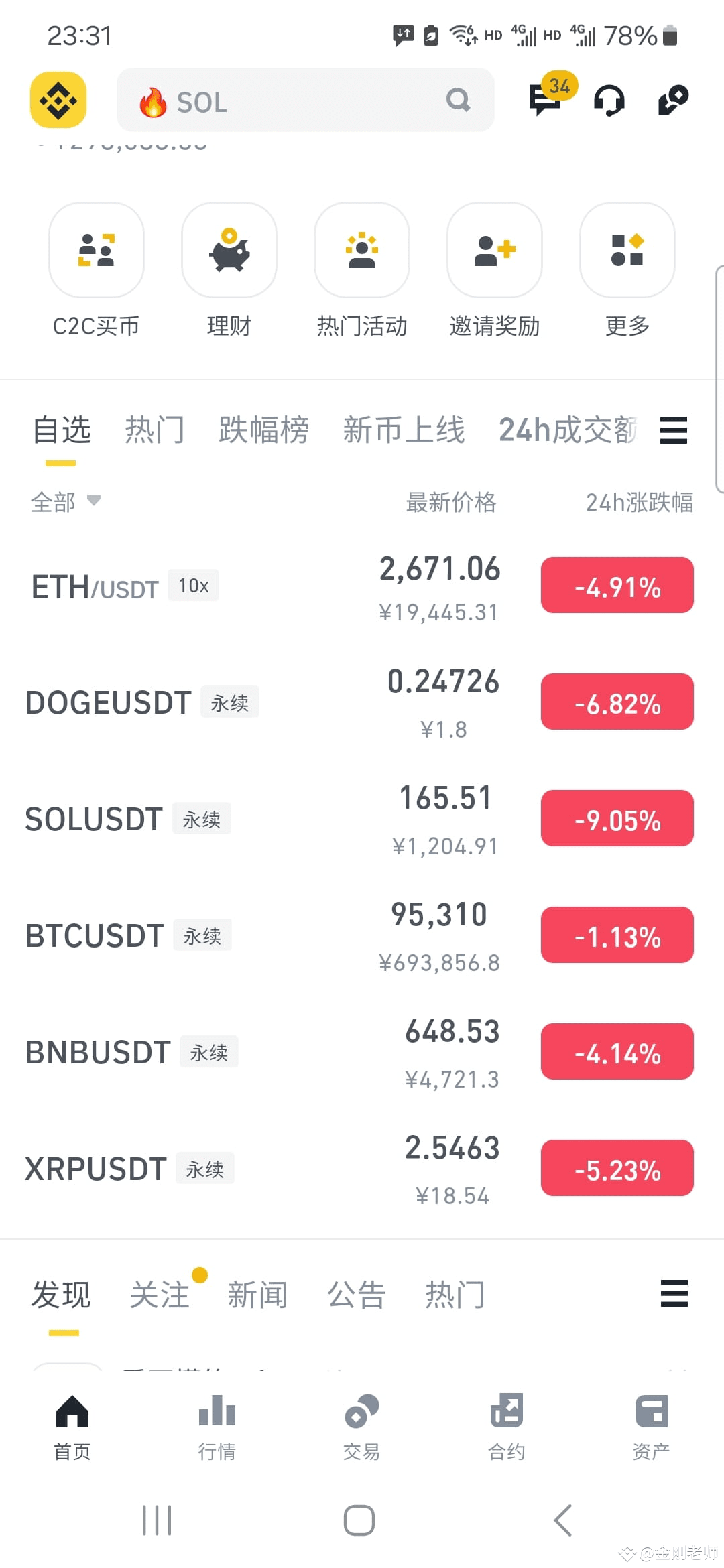The height and width of the screenshot is (1568, 724).
Task: Open the watchlist edit hamburger menu
Action: tap(674, 431)
